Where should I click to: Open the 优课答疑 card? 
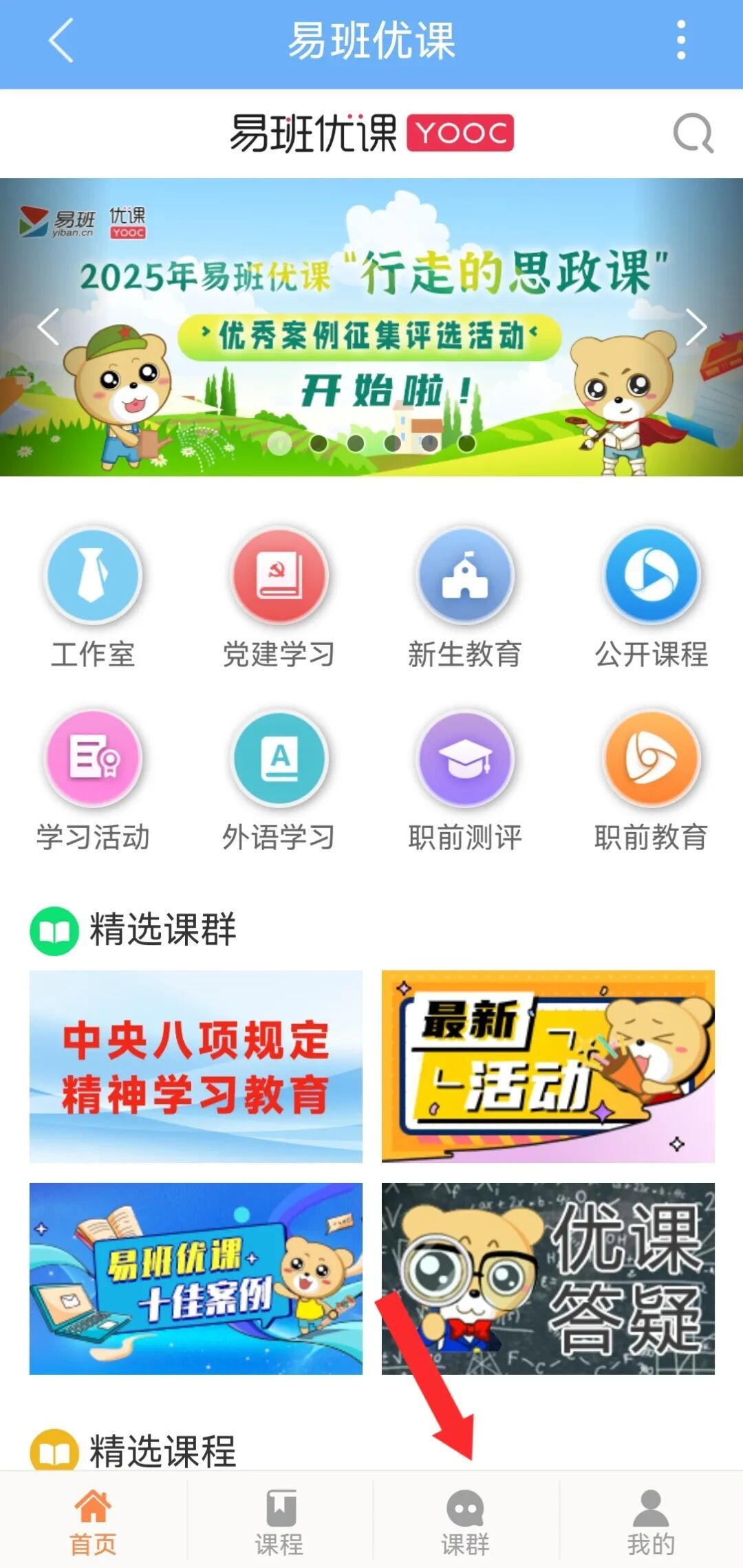pos(548,1278)
